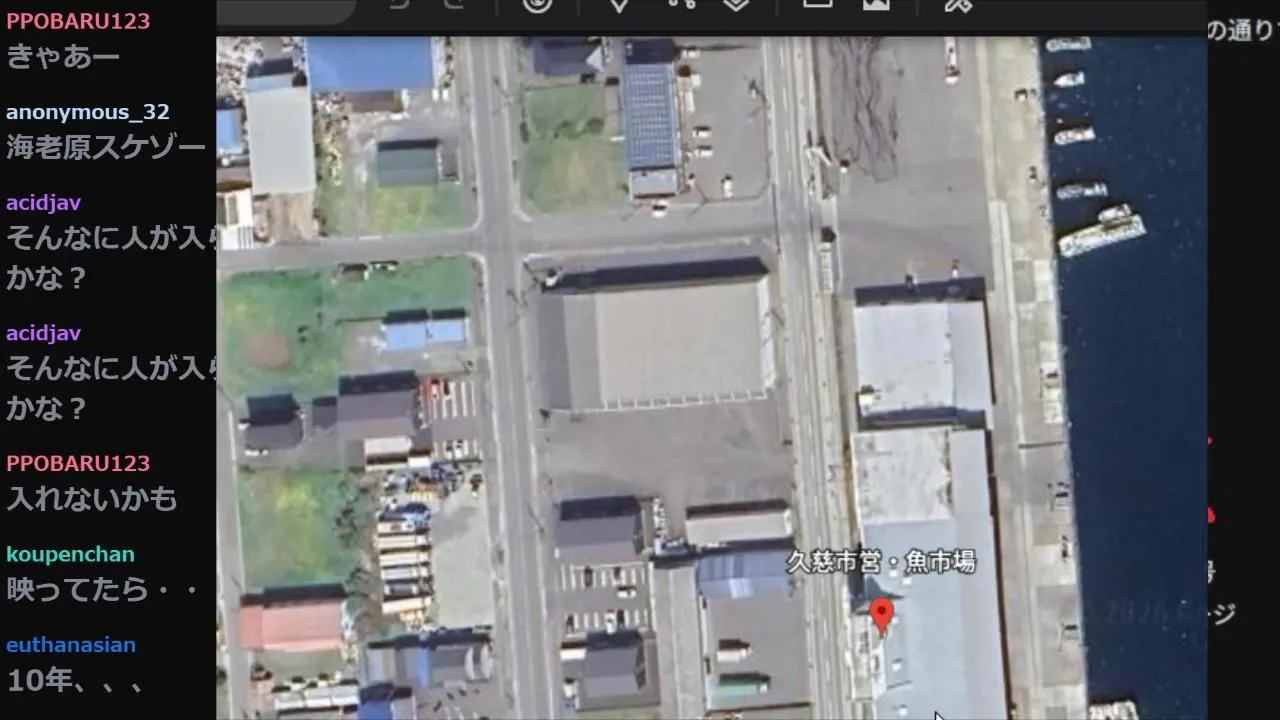This screenshot has height=720, width=1280.
Task: Tap the undo arrow in toolbar
Action: [399, 5]
